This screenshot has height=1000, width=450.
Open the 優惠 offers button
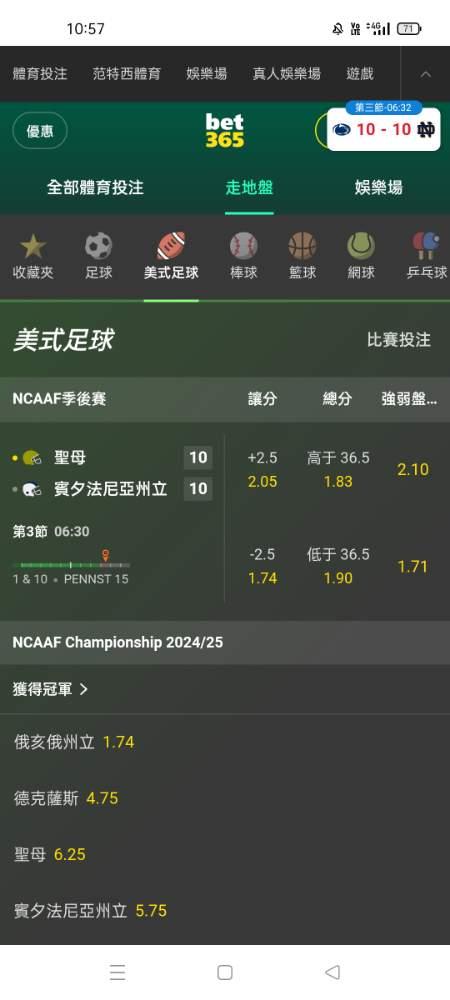coord(40,131)
